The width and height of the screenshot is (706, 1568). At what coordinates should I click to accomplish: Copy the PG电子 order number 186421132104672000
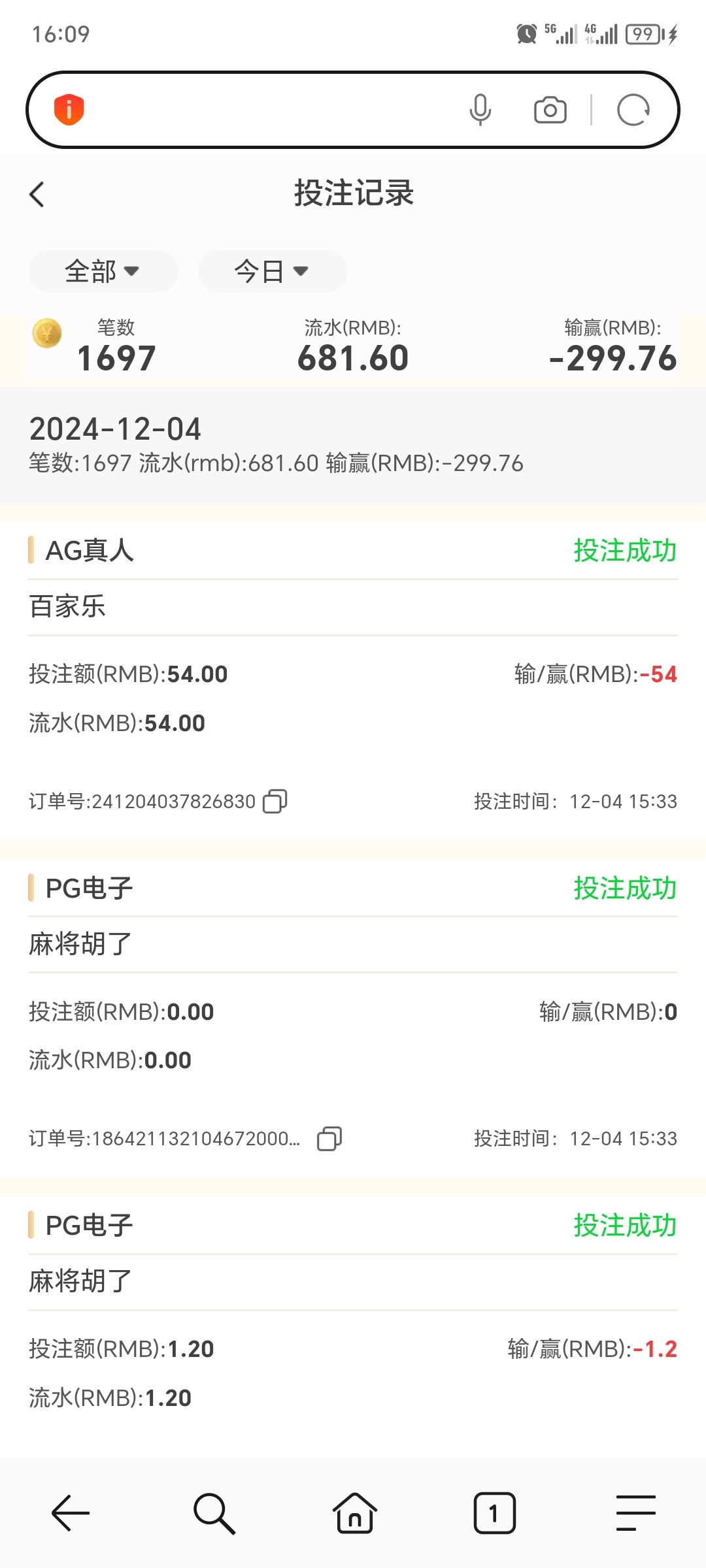(330, 1138)
